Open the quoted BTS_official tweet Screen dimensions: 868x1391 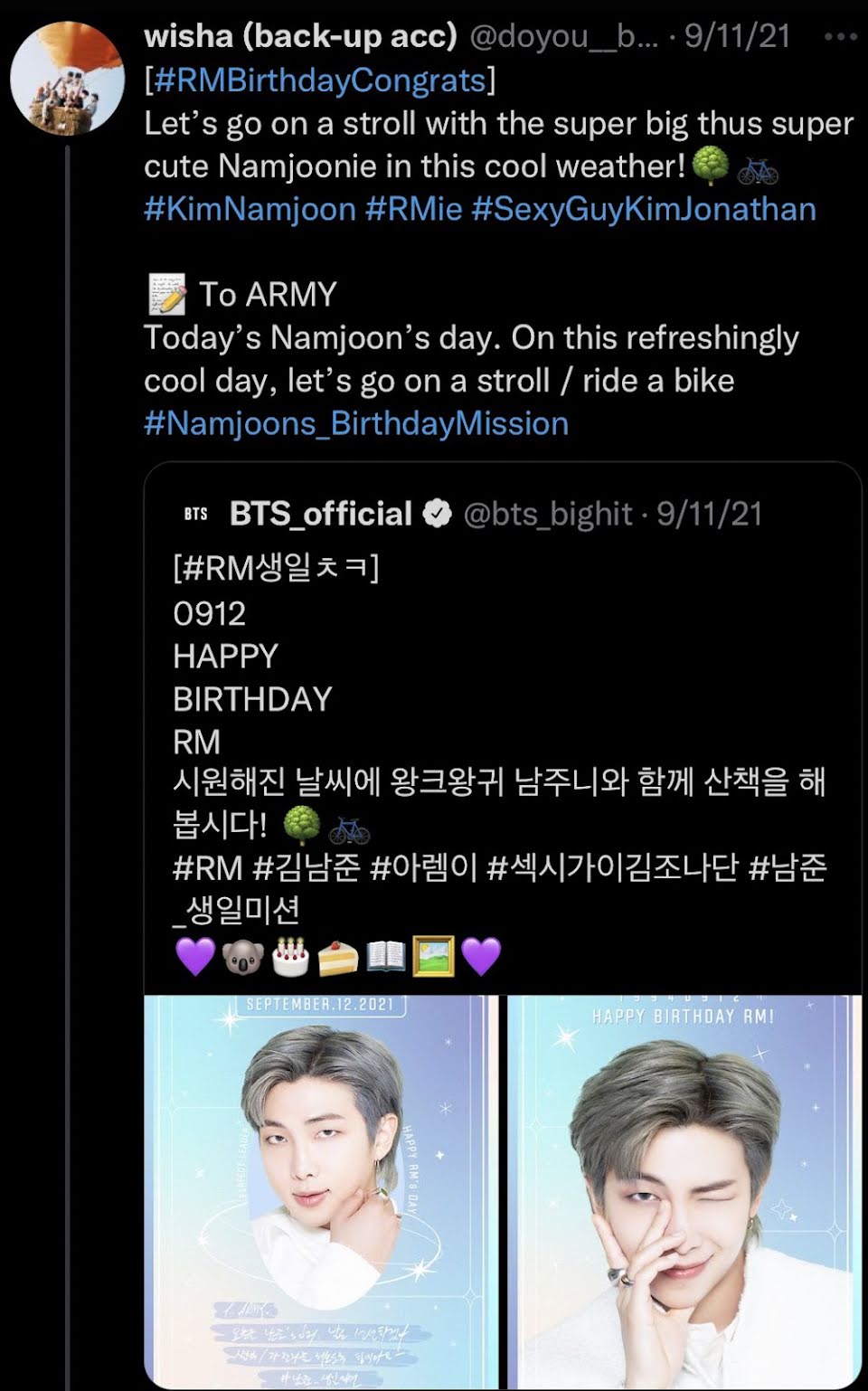pos(503,724)
